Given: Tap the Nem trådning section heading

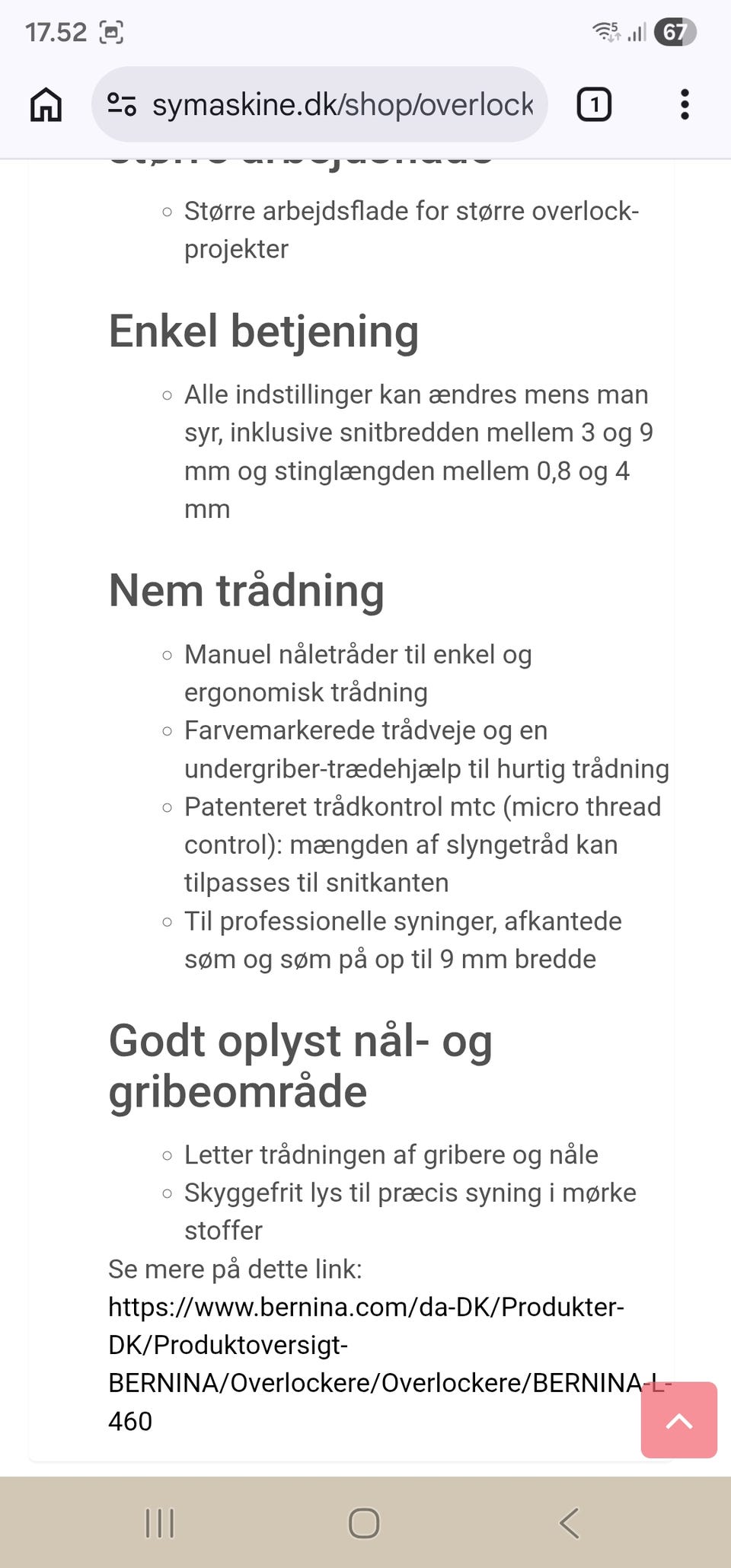Looking at the screenshot, I should (x=247, y=591).
